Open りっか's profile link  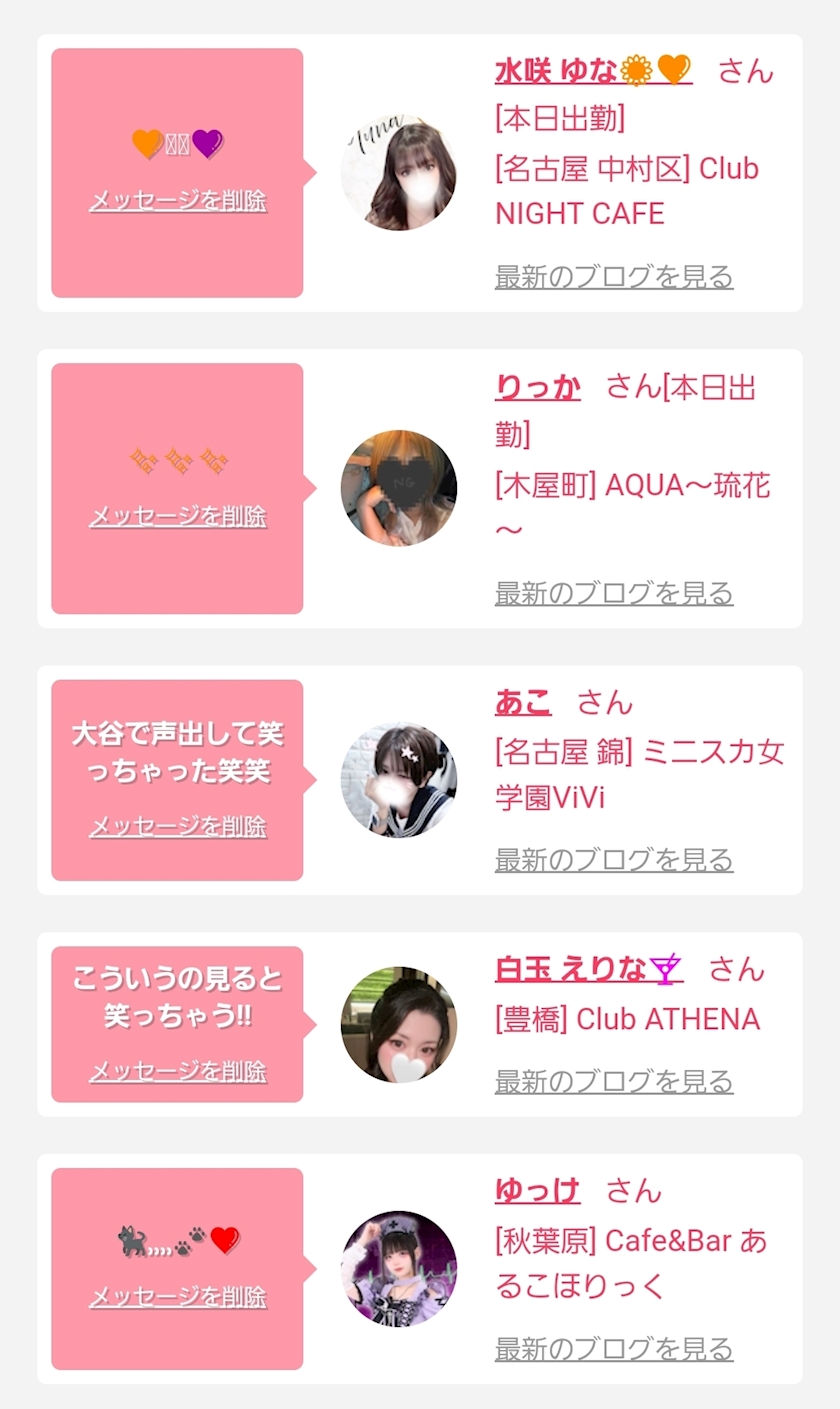pos(538,386)
